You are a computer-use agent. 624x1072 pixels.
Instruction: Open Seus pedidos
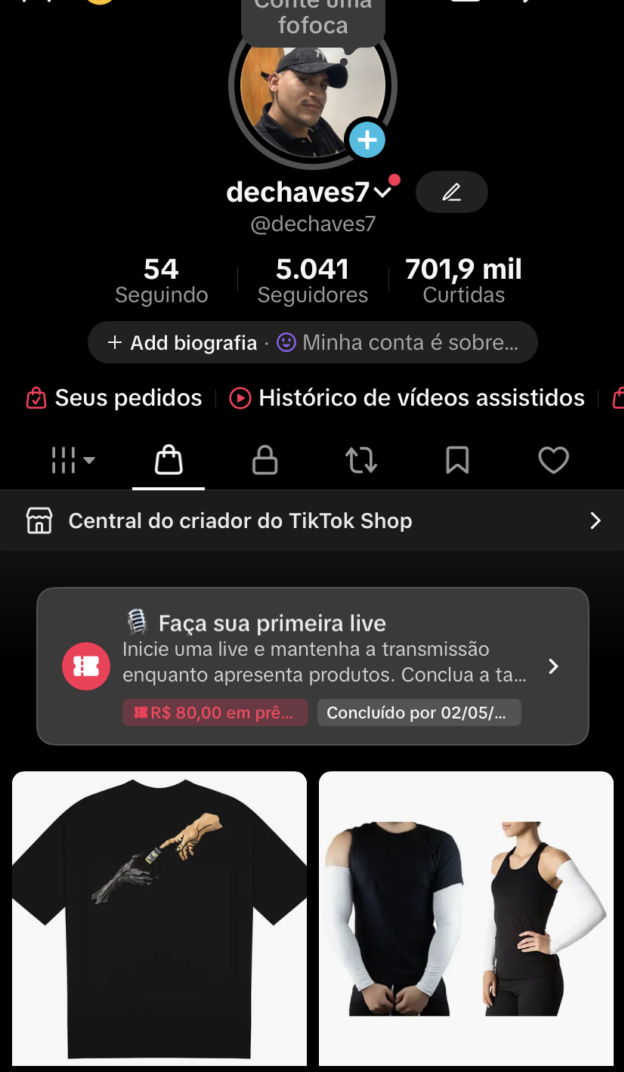coord(114,398)
